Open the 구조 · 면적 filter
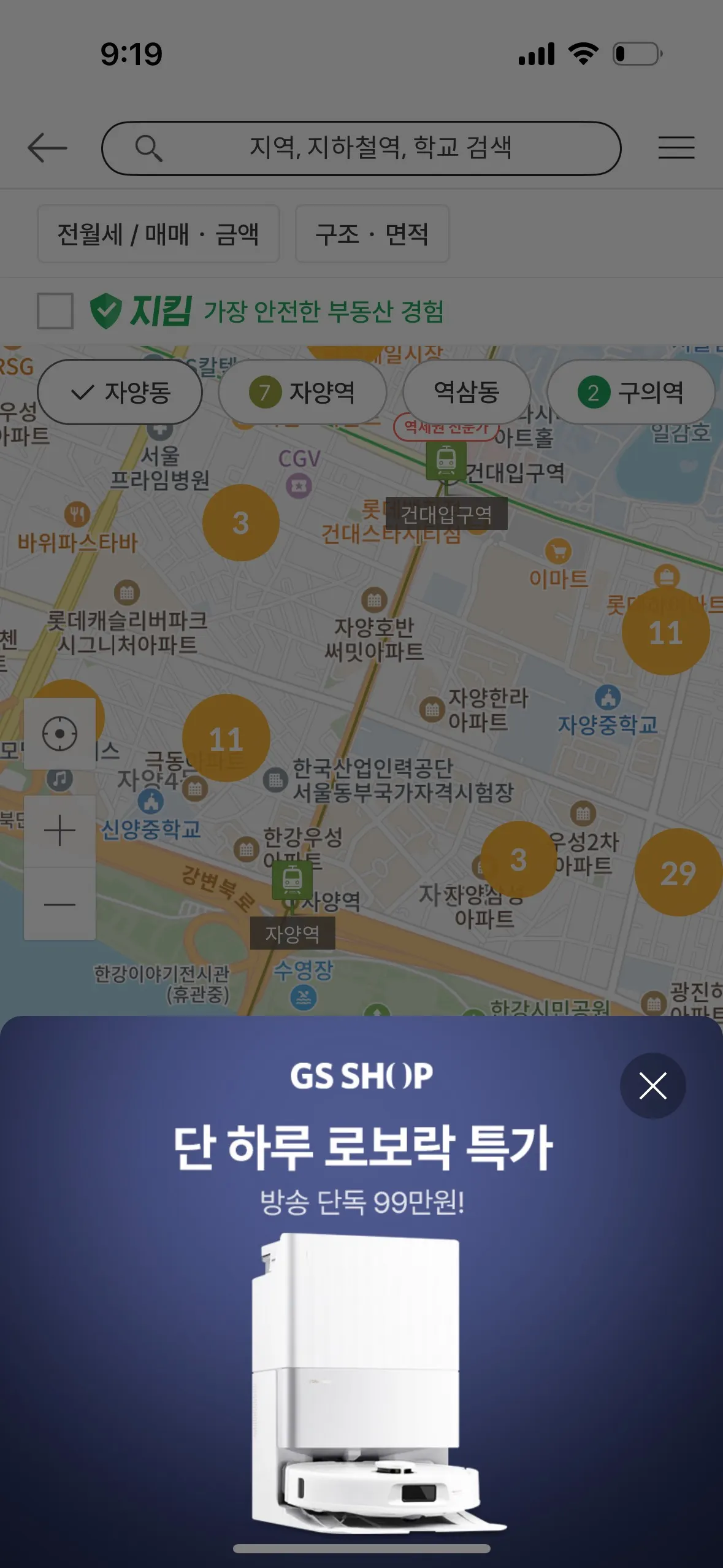The width and height of the screenshot is (723, 1568). tap(372, 234)
